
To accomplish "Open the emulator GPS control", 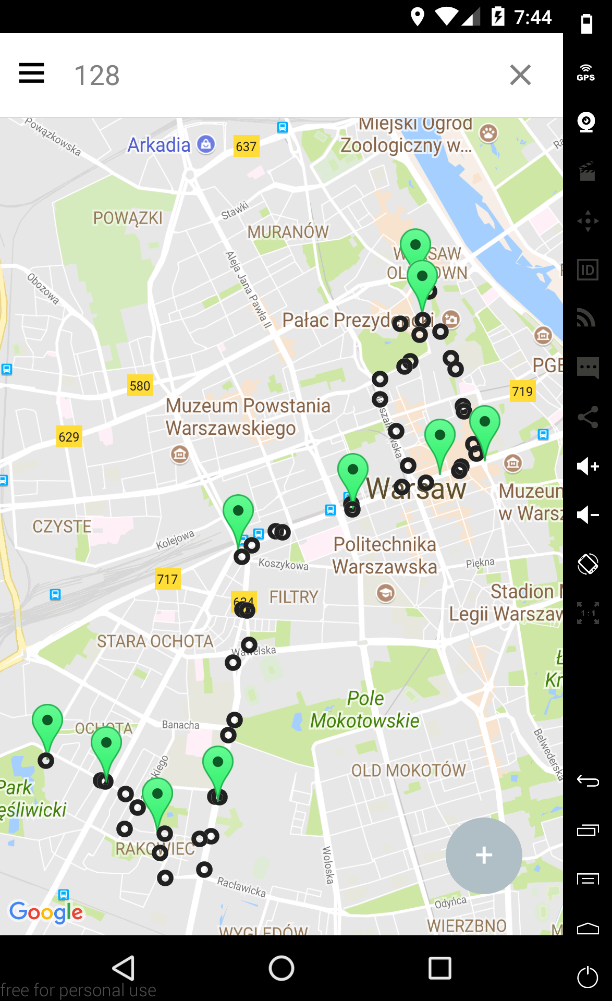I will [586, 72].
